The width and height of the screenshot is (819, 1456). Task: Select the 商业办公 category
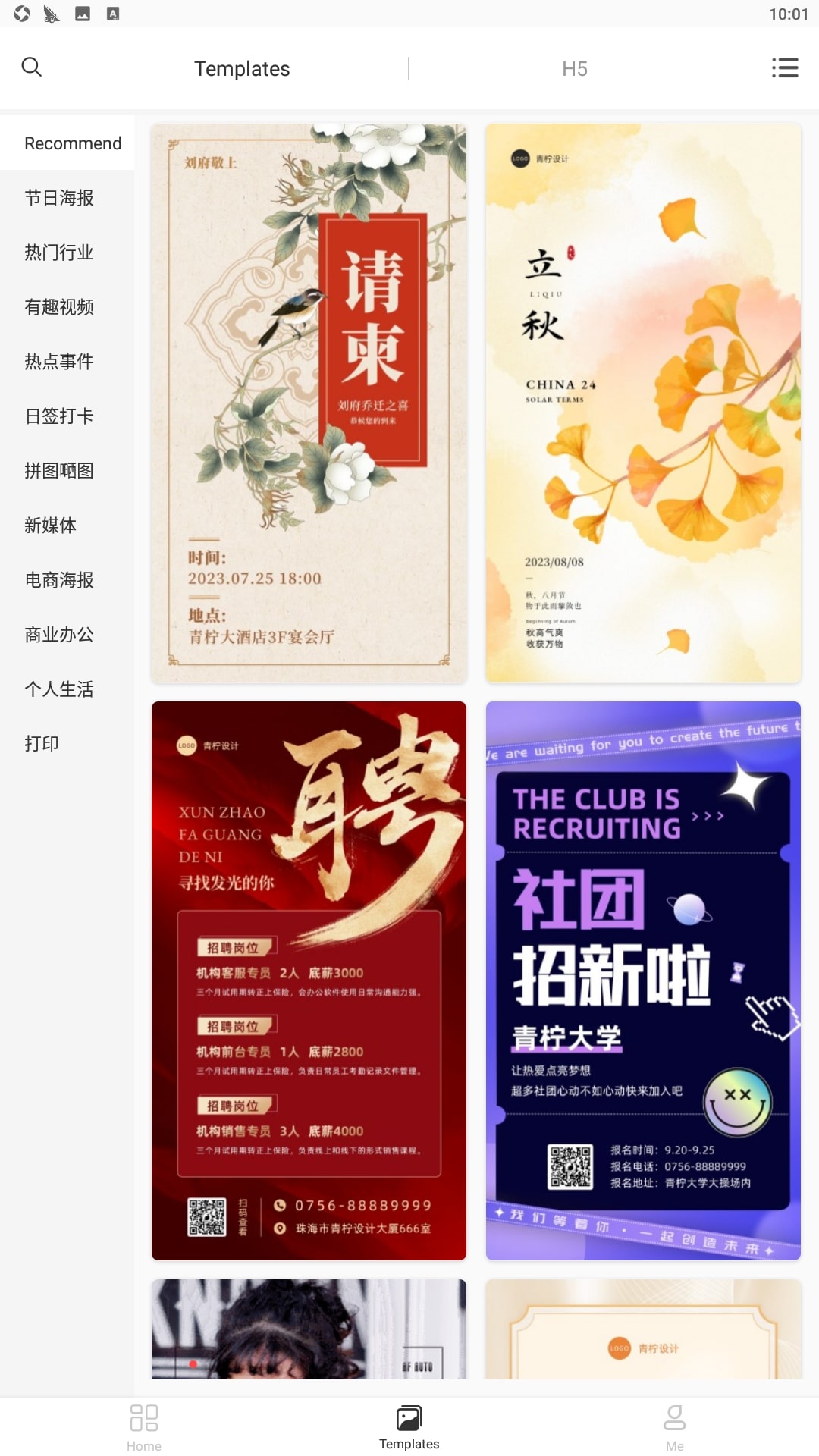coord(59,635)
